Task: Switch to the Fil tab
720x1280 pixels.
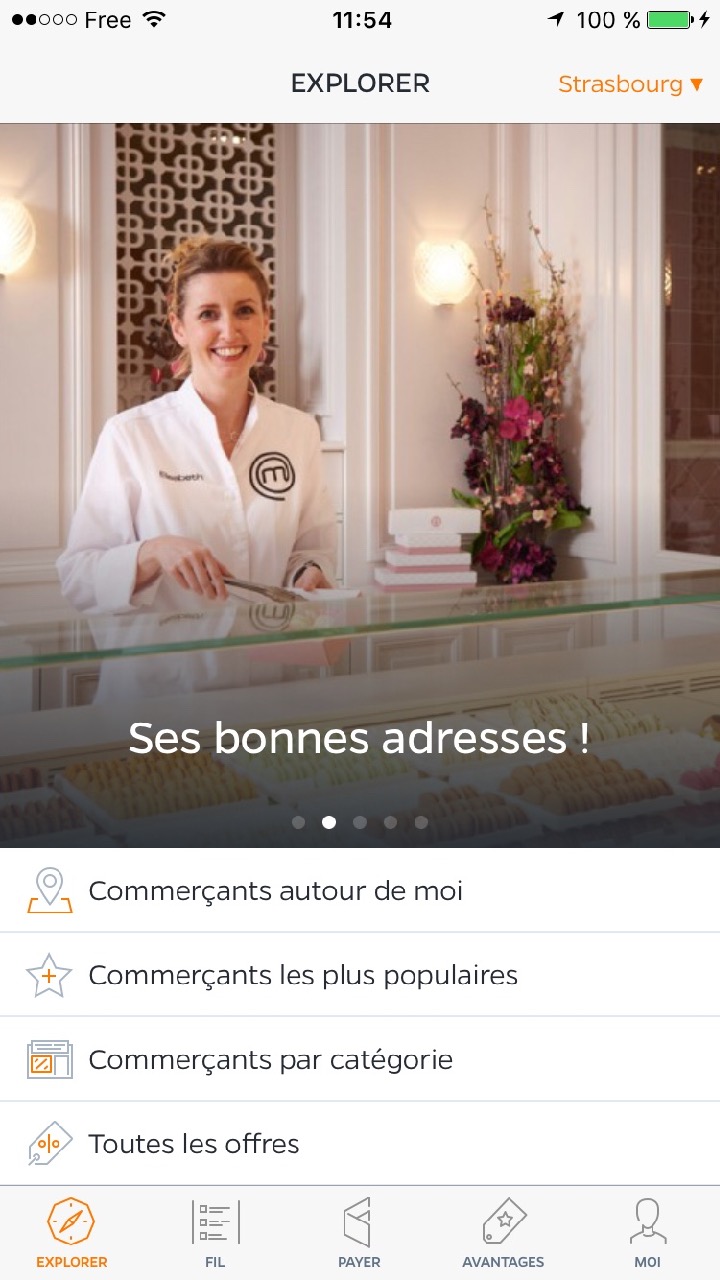Action: [x=215, y=1233]
